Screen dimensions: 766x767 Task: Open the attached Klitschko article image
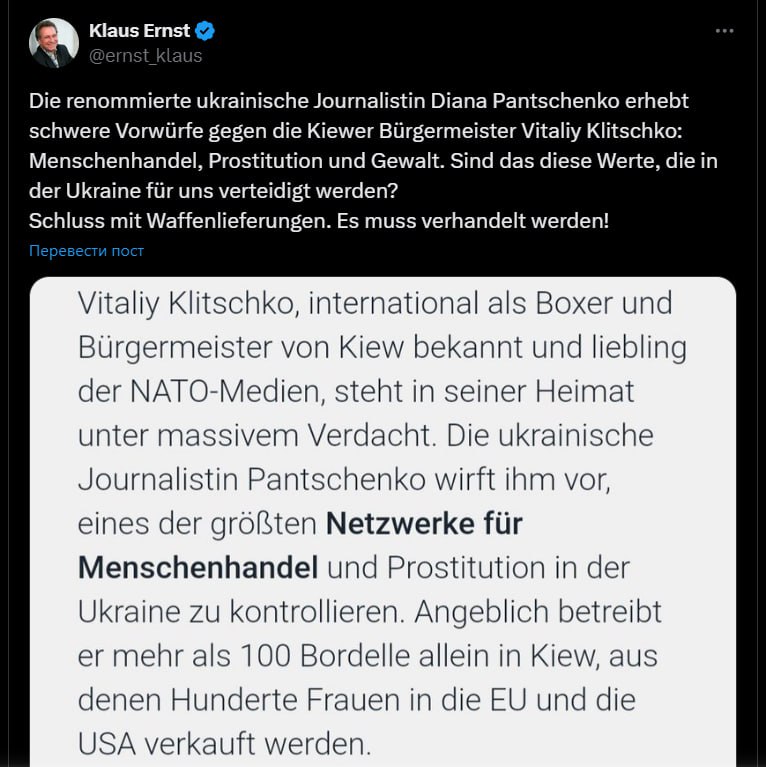click(383, 520)
